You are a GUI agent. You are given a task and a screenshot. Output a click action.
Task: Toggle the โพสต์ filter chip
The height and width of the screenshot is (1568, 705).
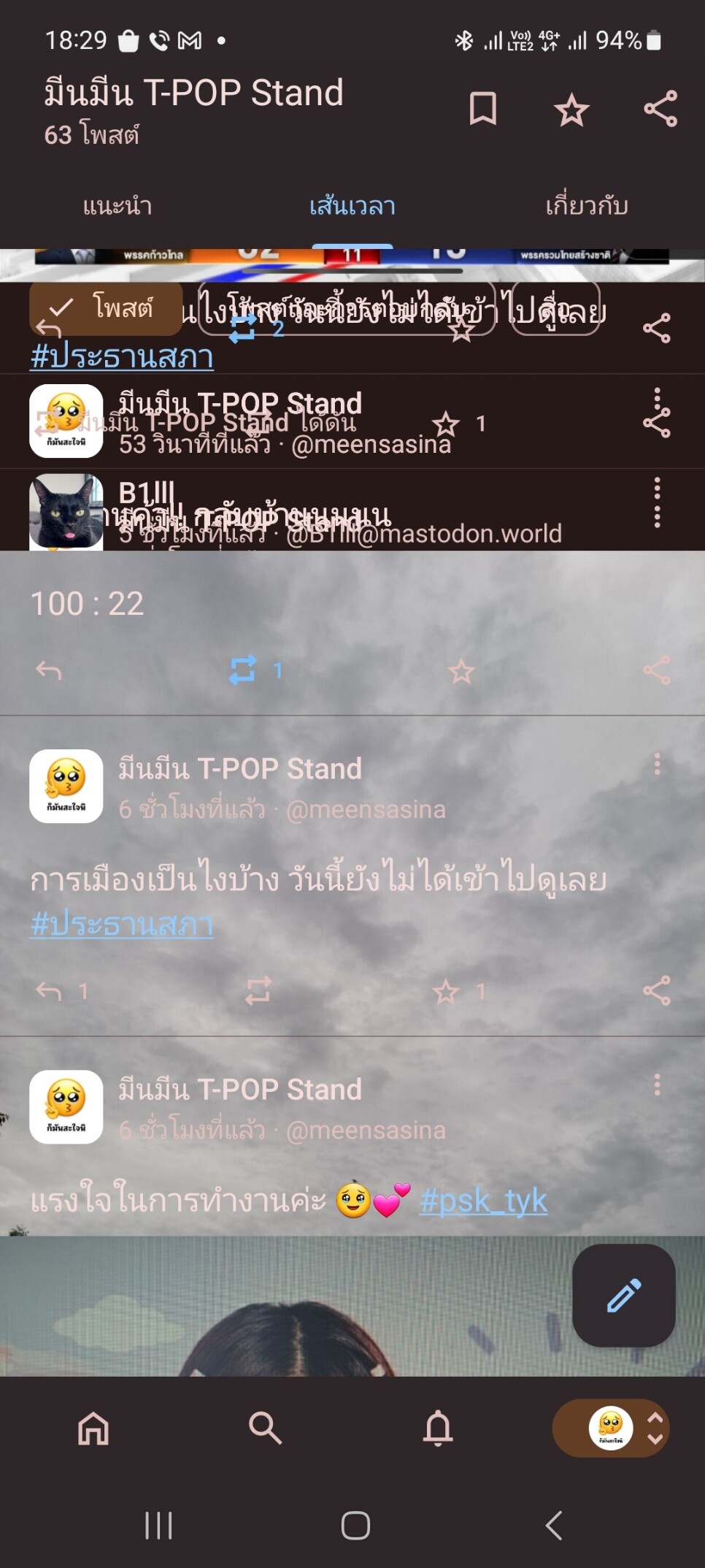(x=106, y=308)
